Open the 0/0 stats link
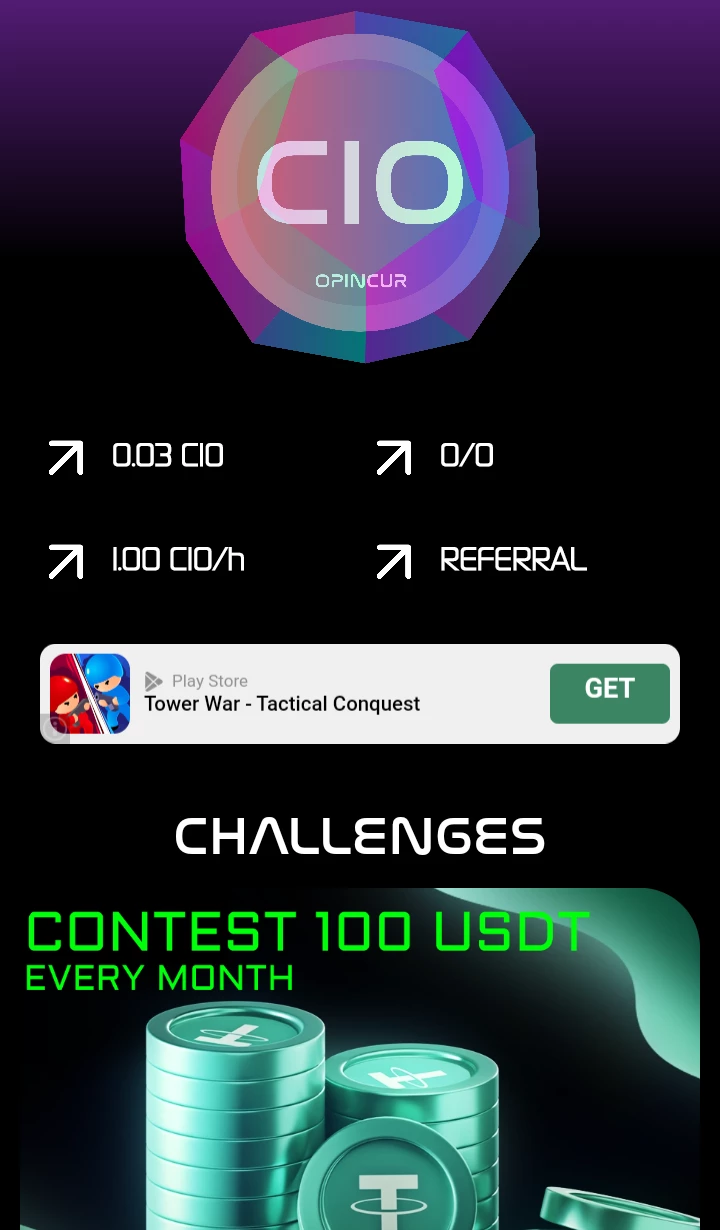Screen dimensions: 720x1230 coord(435,457)
